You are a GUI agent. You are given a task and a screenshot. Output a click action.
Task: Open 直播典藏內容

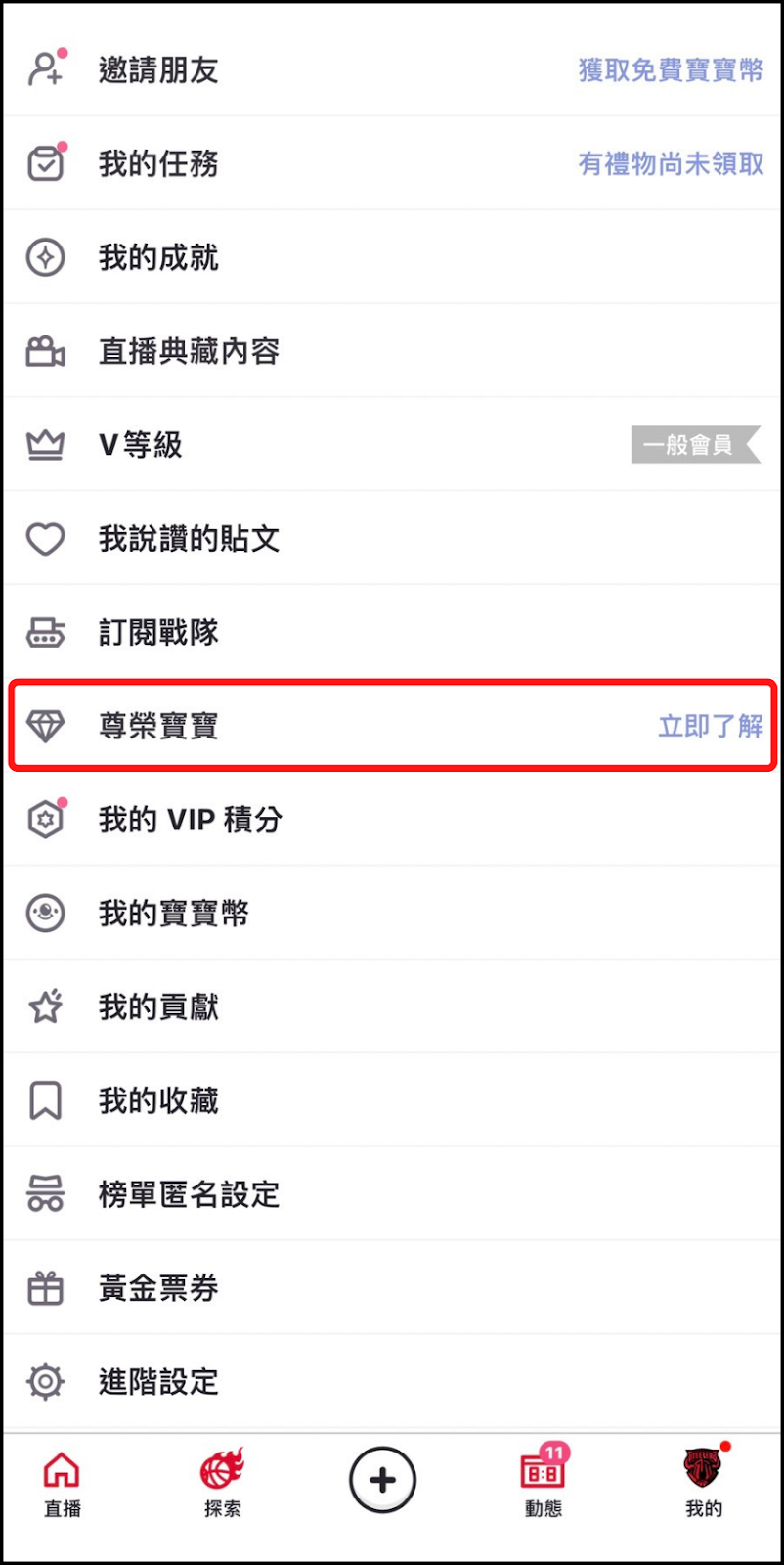pyautogui.click(x=189, y=351)
